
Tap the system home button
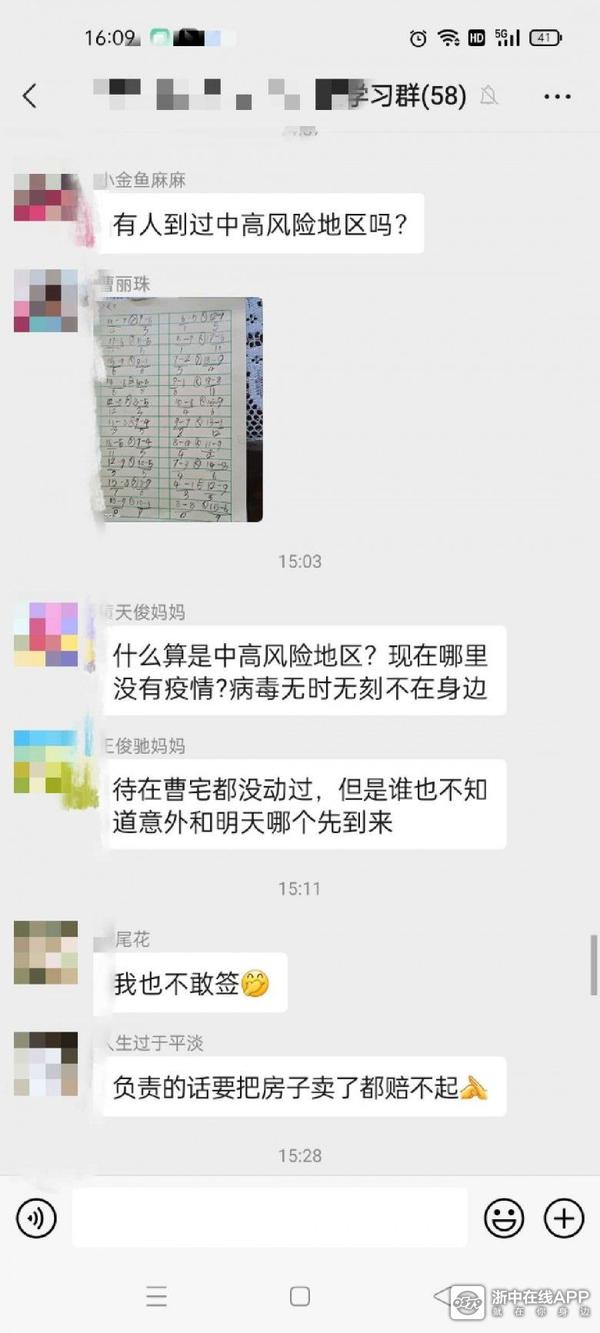[299, 1297]
